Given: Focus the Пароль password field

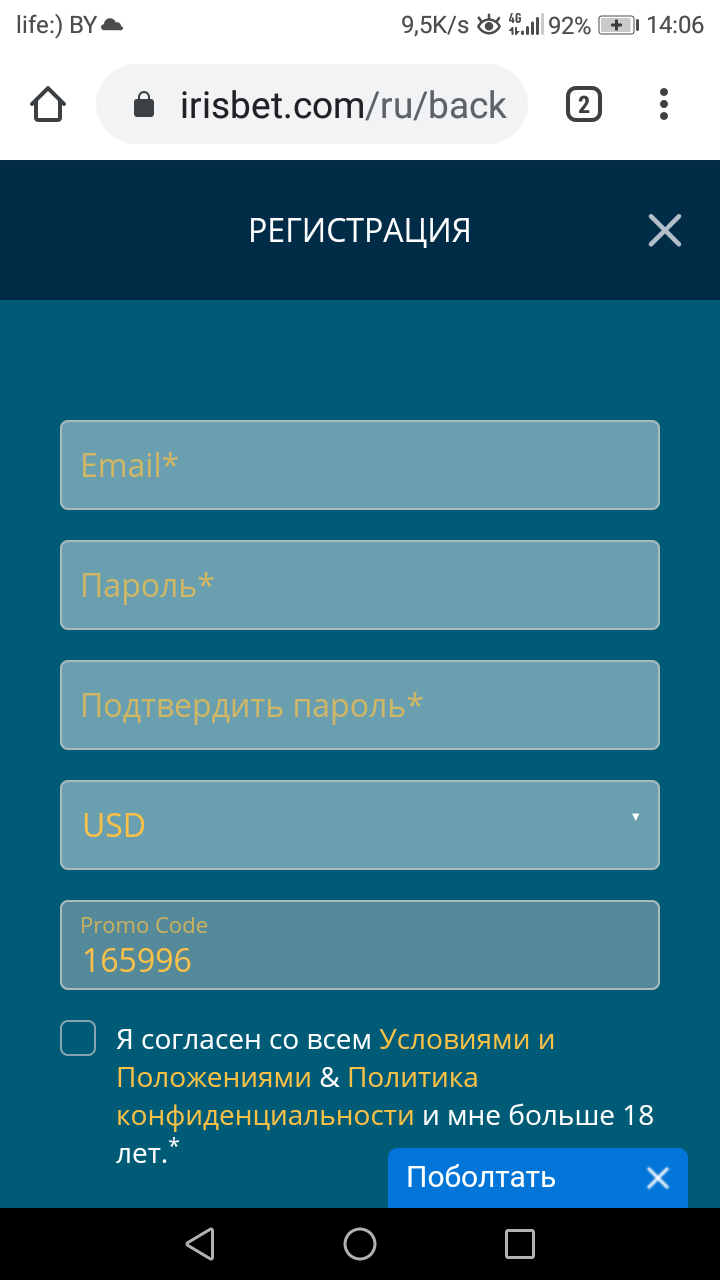Looking at the screenshot, I should [360, 585].
